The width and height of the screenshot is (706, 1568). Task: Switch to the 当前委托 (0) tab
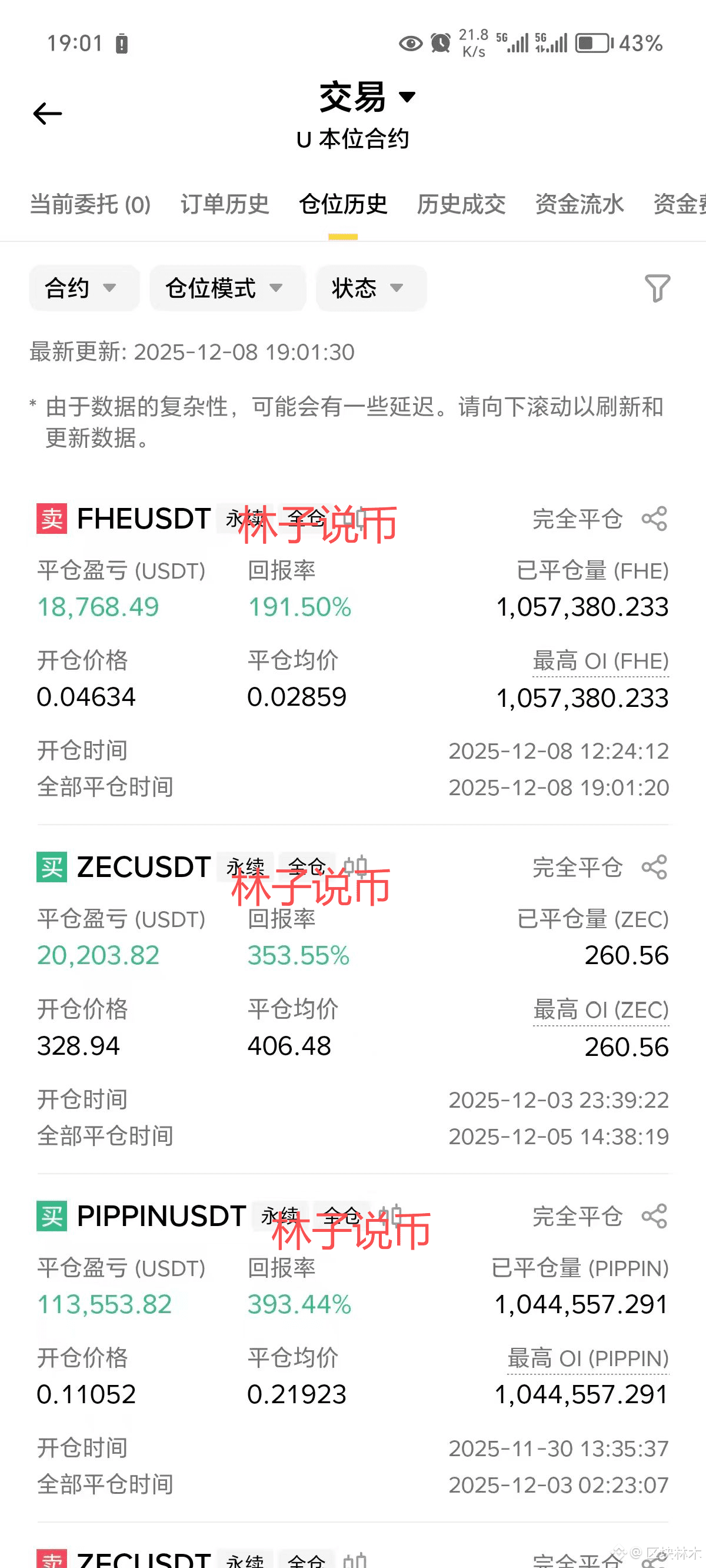point(90,204)
